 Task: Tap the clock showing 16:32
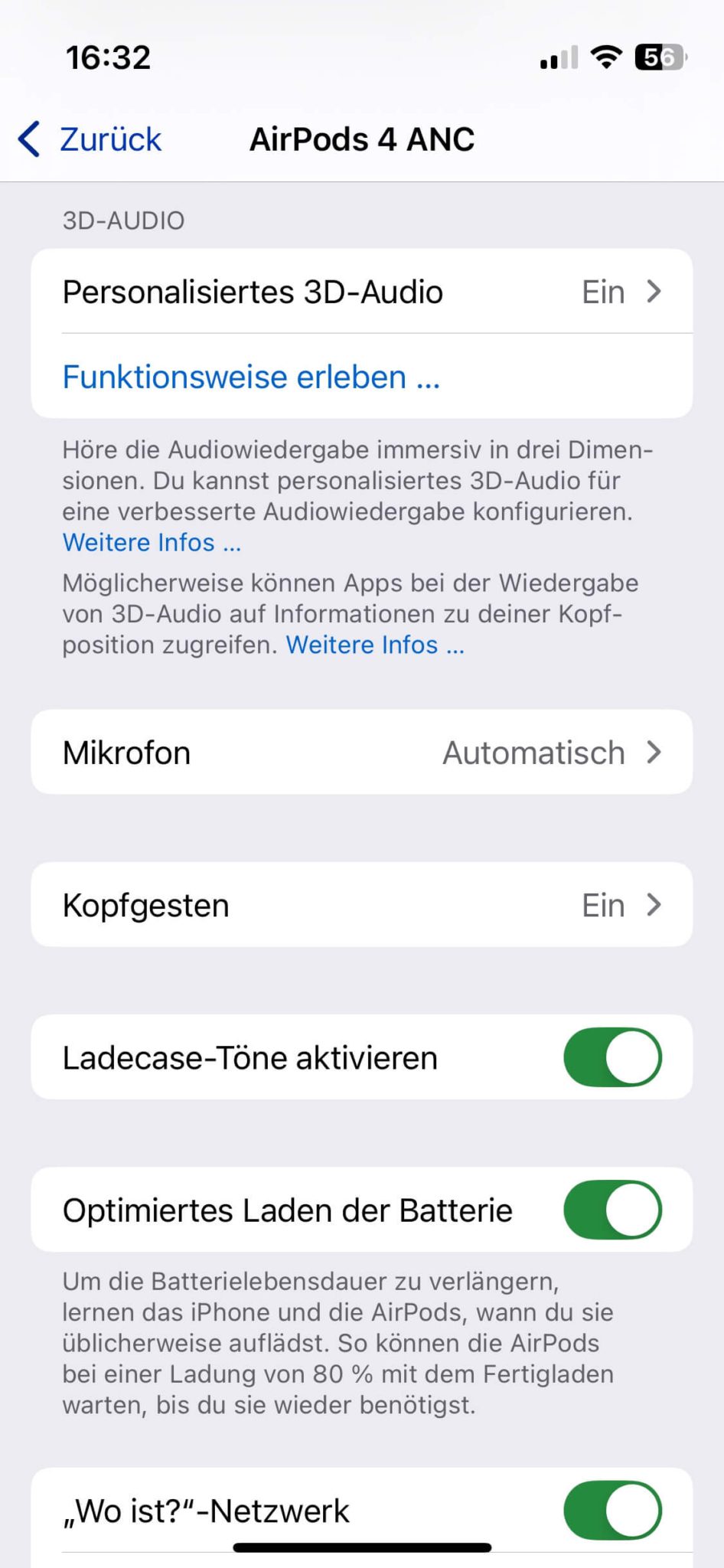[x=108, y=57]
